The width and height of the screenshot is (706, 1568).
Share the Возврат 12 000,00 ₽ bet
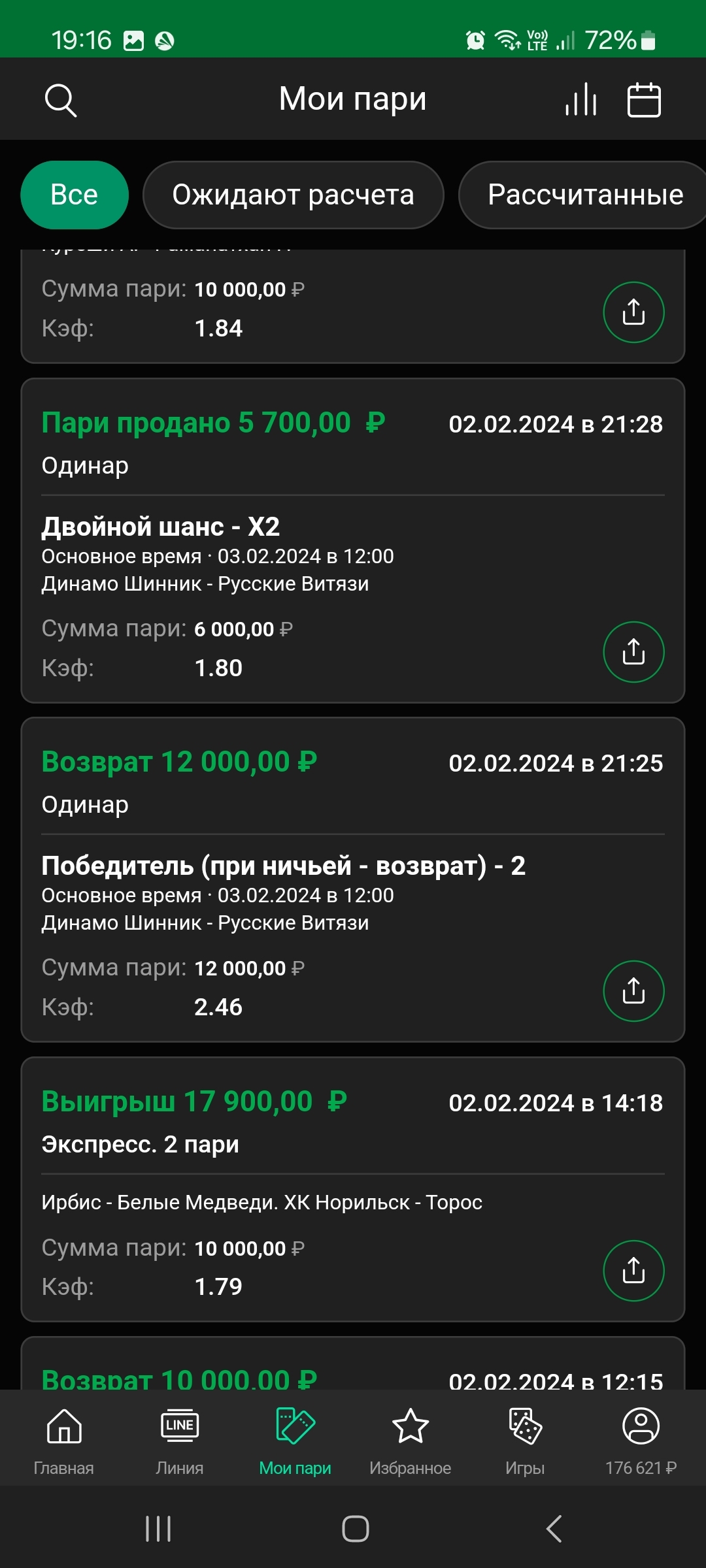(x=633, y=991)
